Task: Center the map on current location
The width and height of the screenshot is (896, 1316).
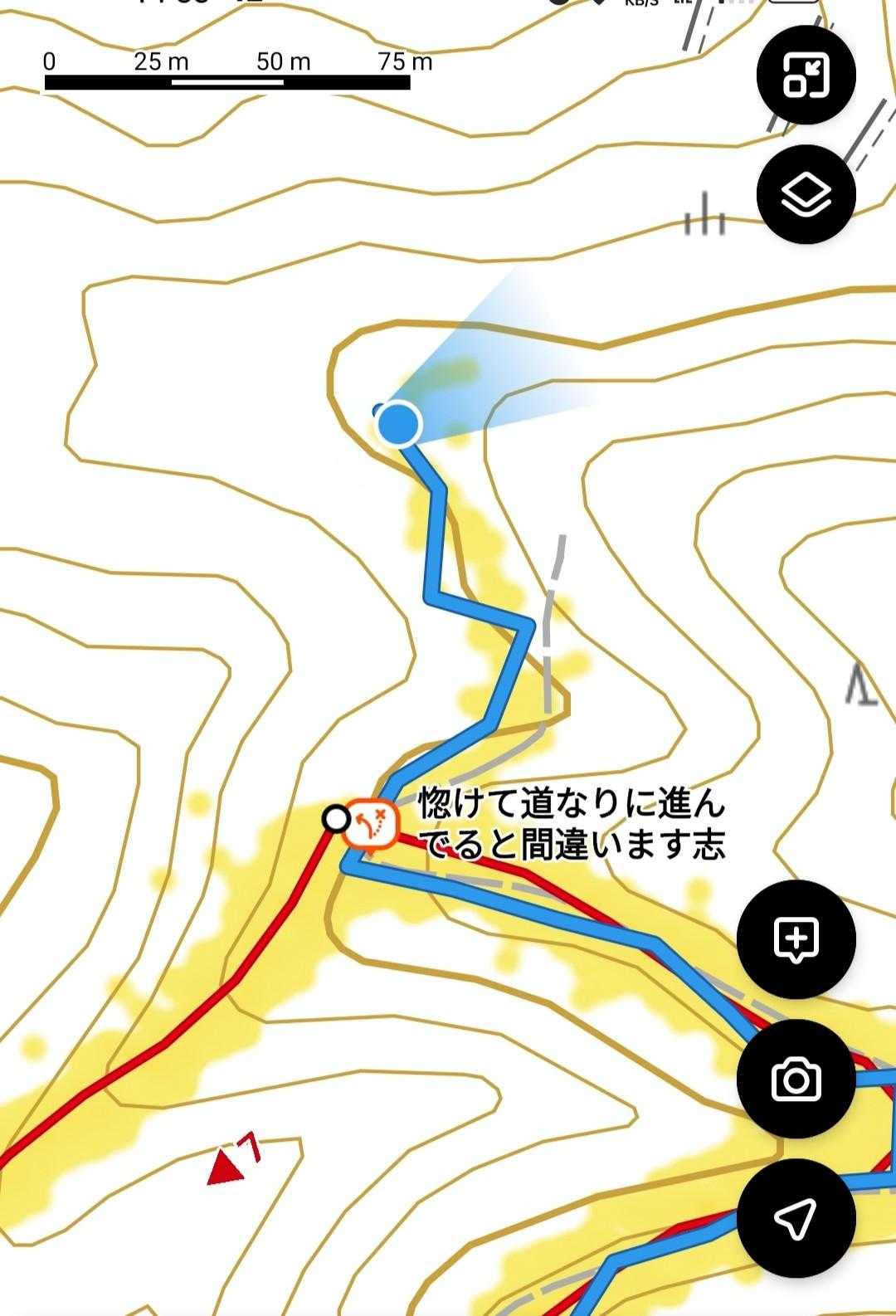Action: click(796, 1218)
